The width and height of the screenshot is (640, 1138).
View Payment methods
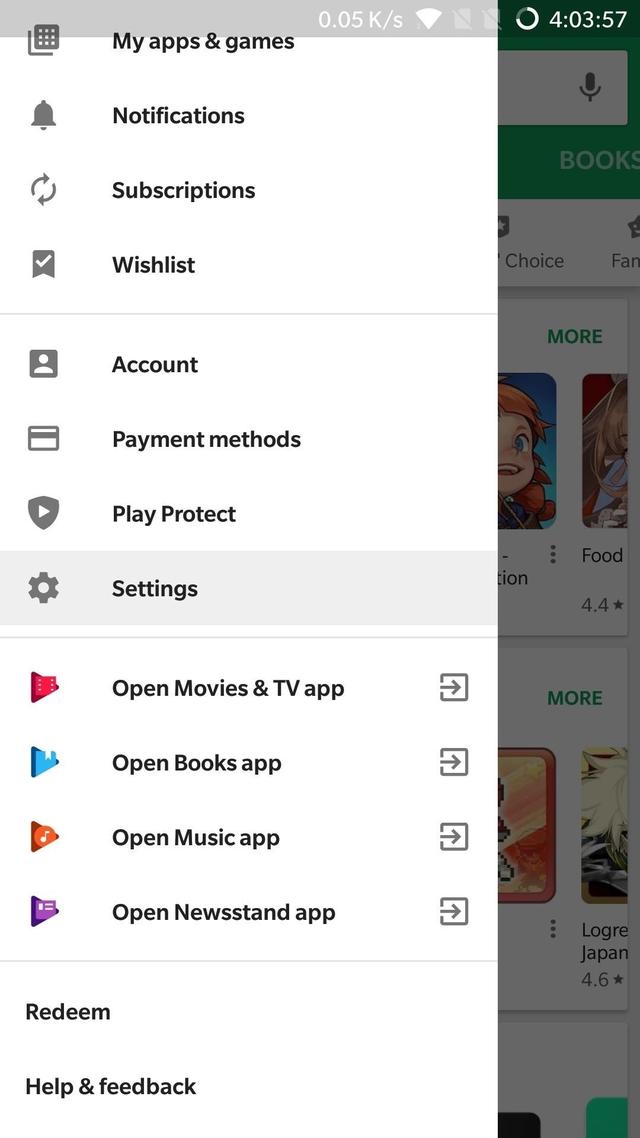pos(206,439)
